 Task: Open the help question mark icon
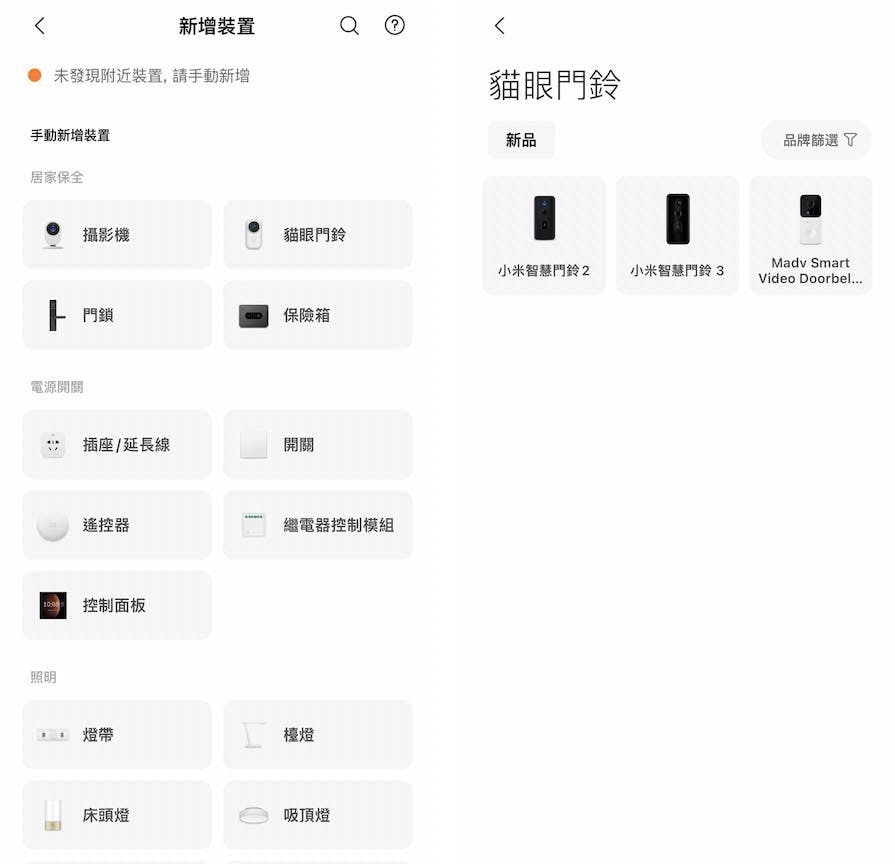tap(395, 26)
